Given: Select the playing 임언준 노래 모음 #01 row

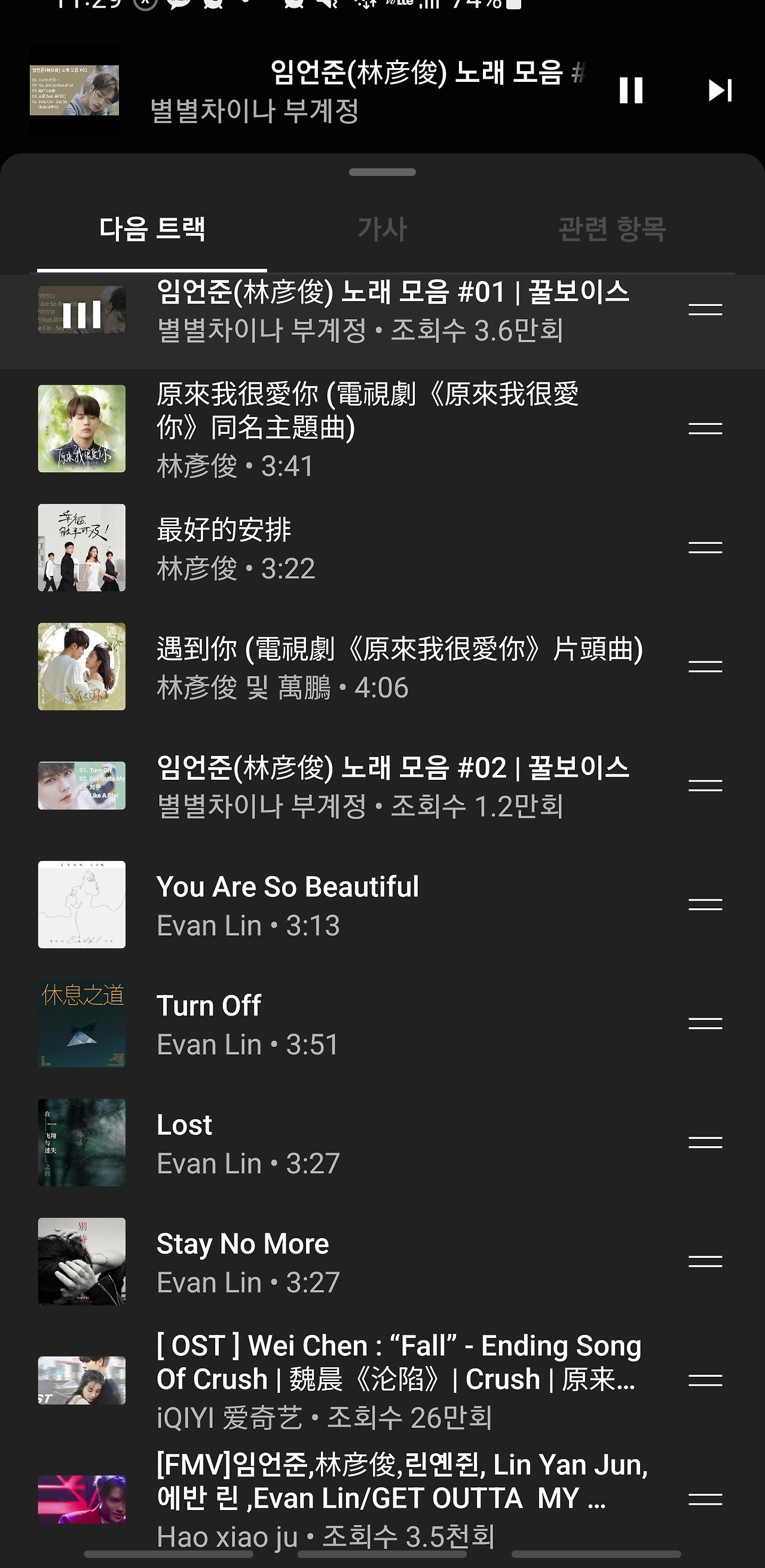Looking at the screenshot, I should [365, 311].
